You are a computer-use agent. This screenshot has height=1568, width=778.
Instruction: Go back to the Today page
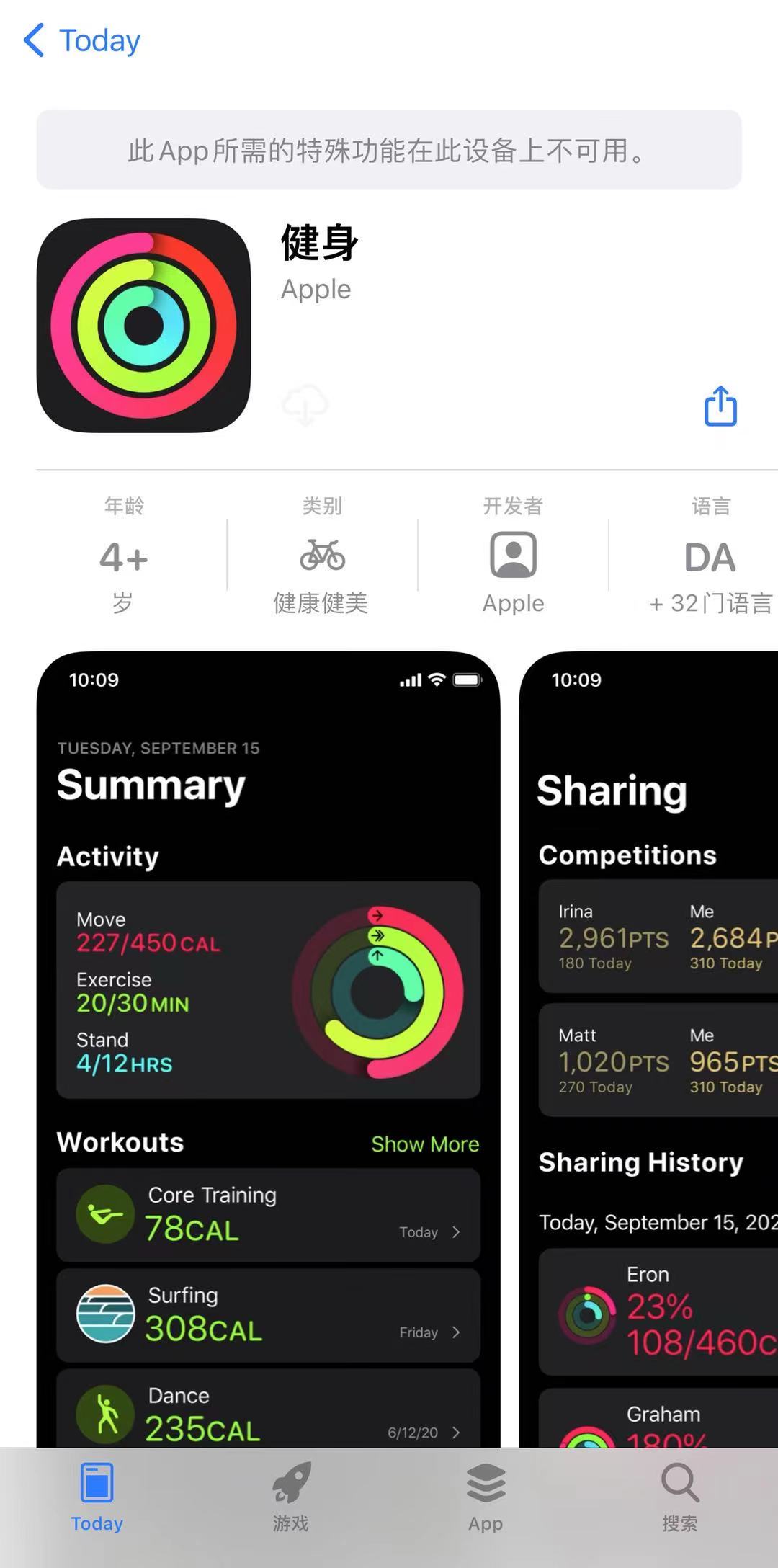81,40
